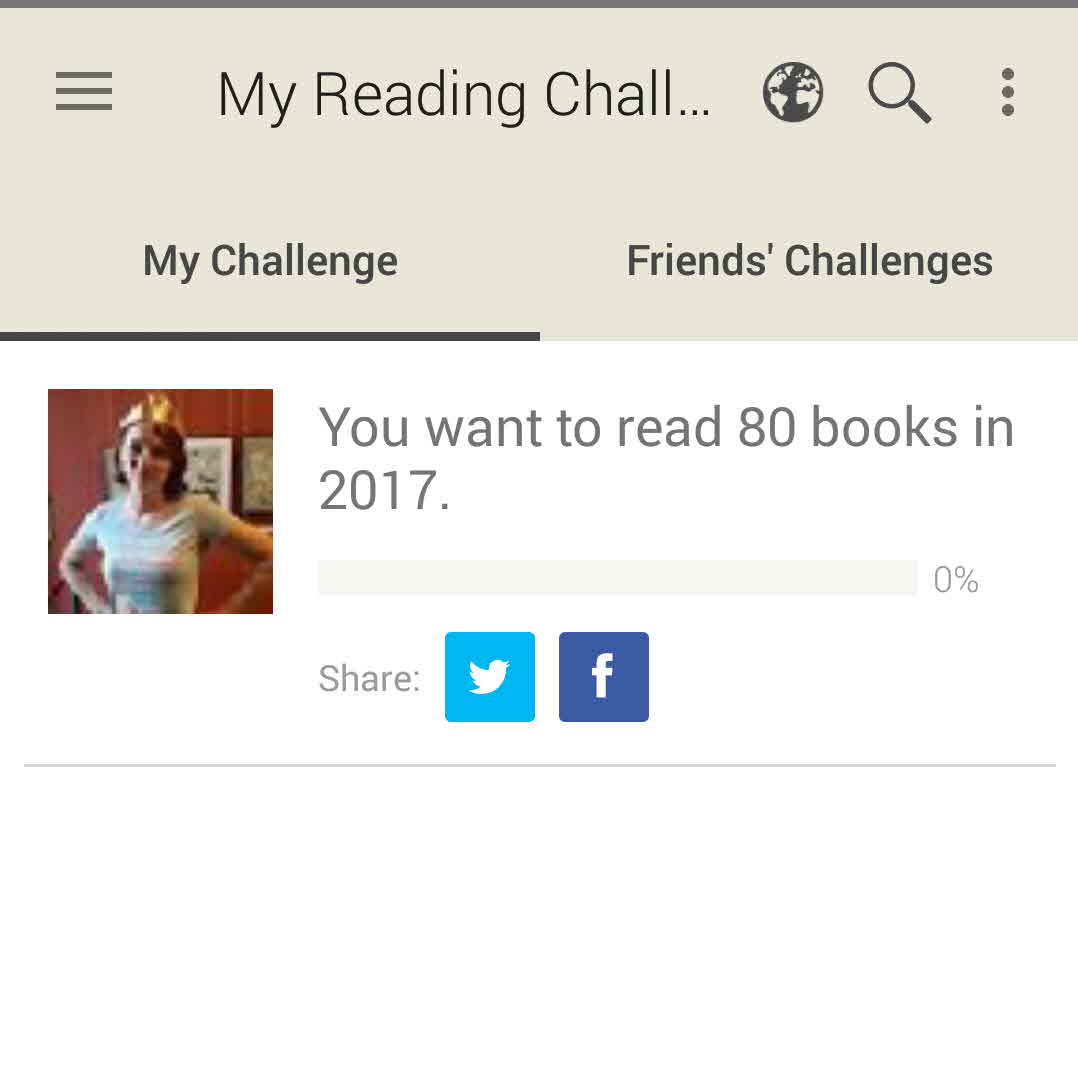
Task: Share the reading challenge on Facebook
Action: 604,677
